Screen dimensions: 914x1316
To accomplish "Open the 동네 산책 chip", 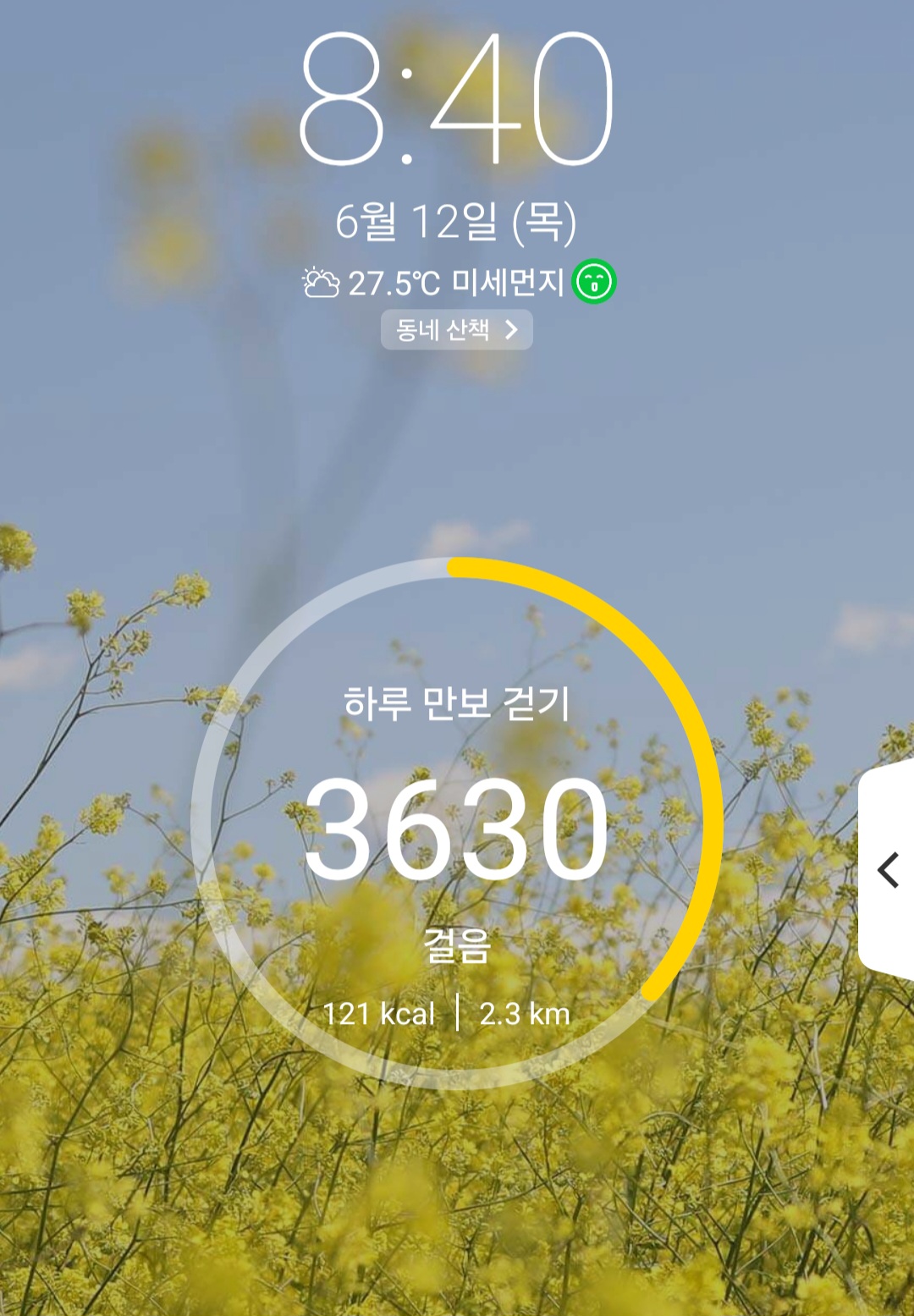I will point(456,329).
